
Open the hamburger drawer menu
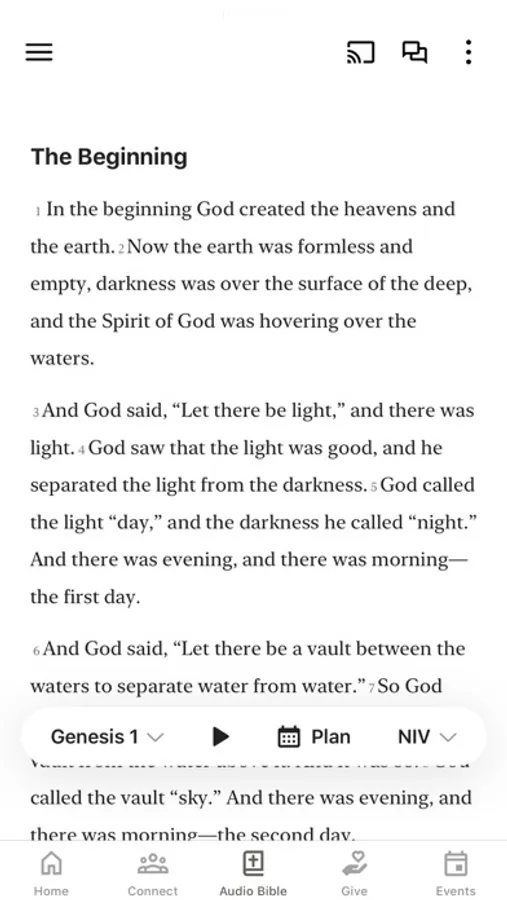click(39, 52)
